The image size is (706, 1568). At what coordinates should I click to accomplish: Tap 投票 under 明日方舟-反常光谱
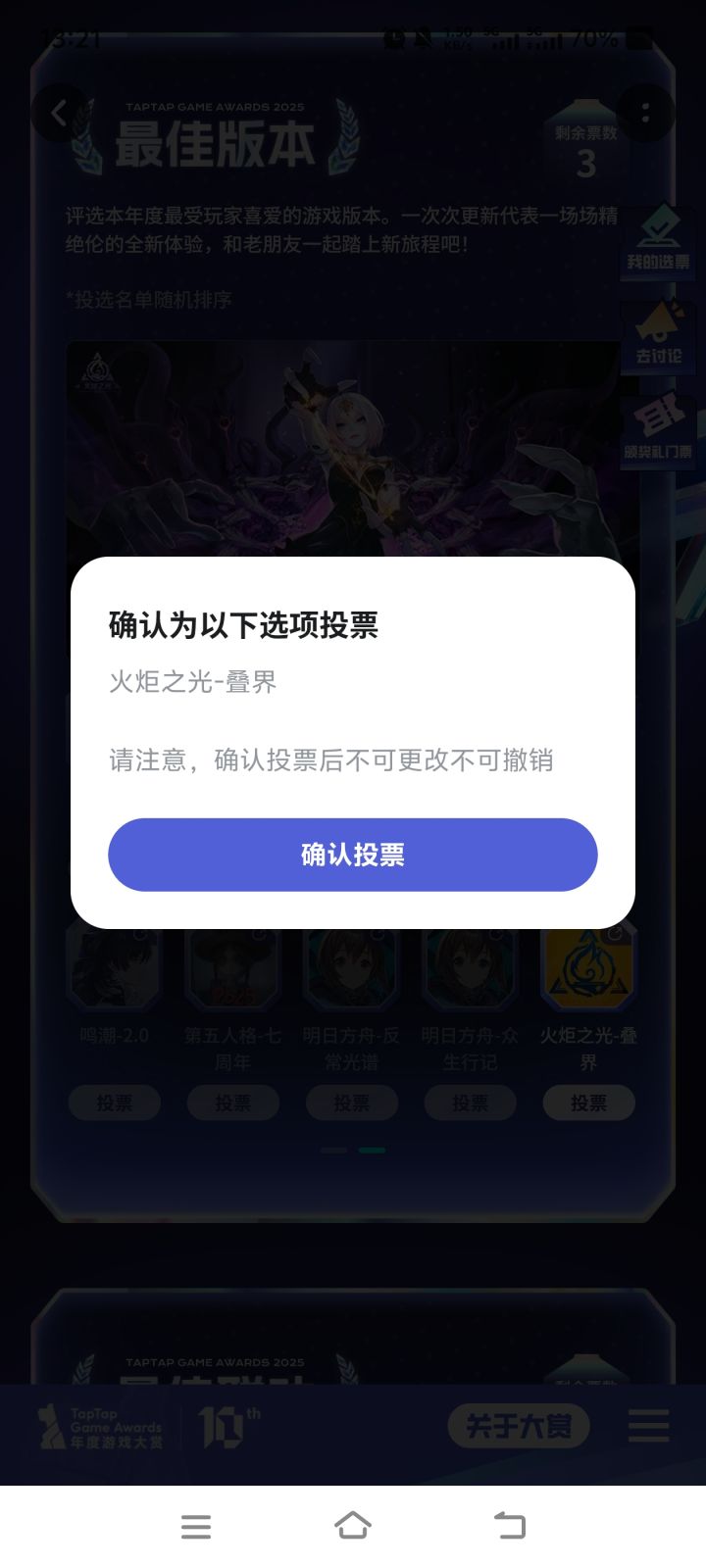[x=351, y=1102]
